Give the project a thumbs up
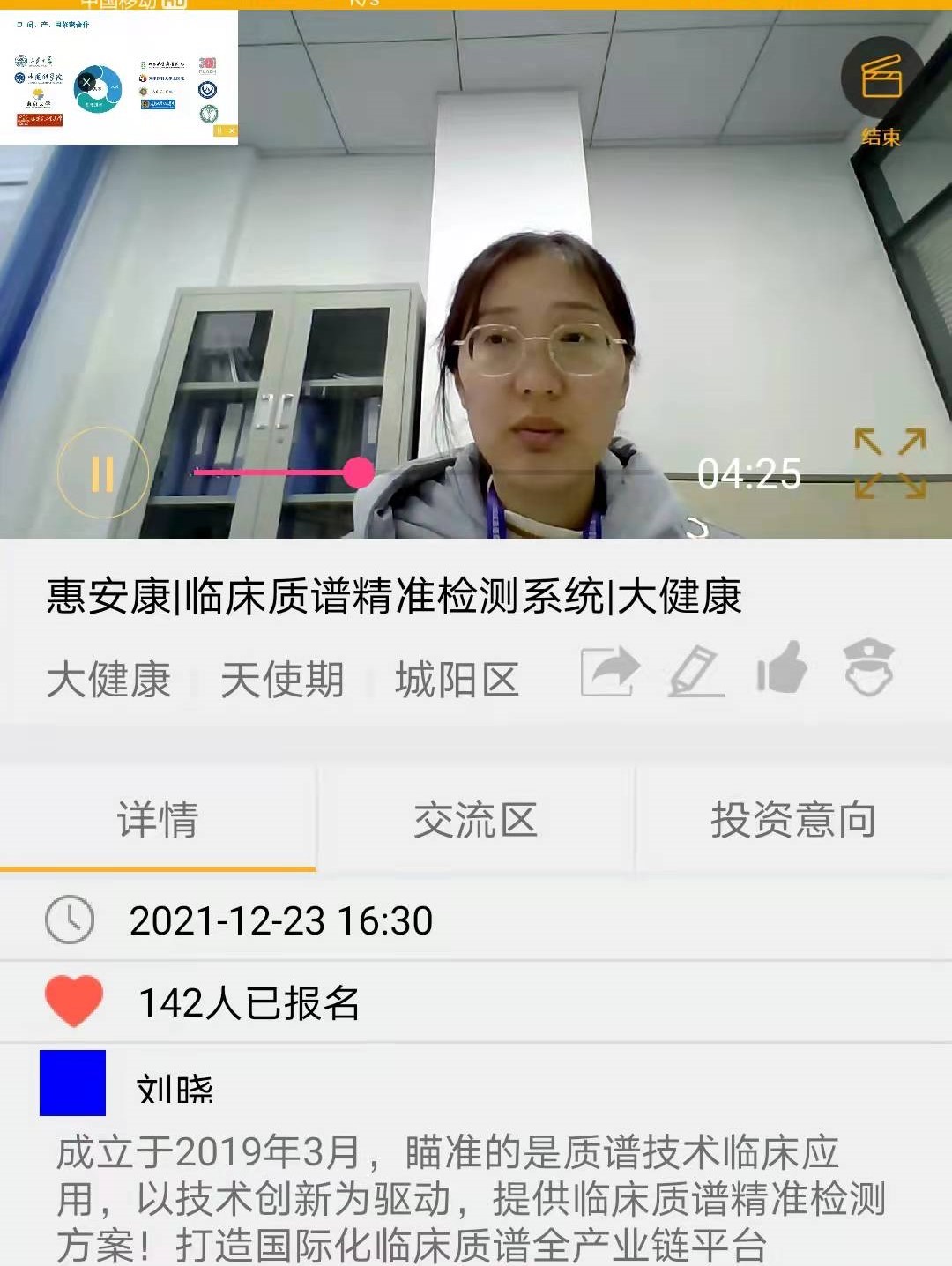The image size is (952, 1266). [x=782, y=667]
